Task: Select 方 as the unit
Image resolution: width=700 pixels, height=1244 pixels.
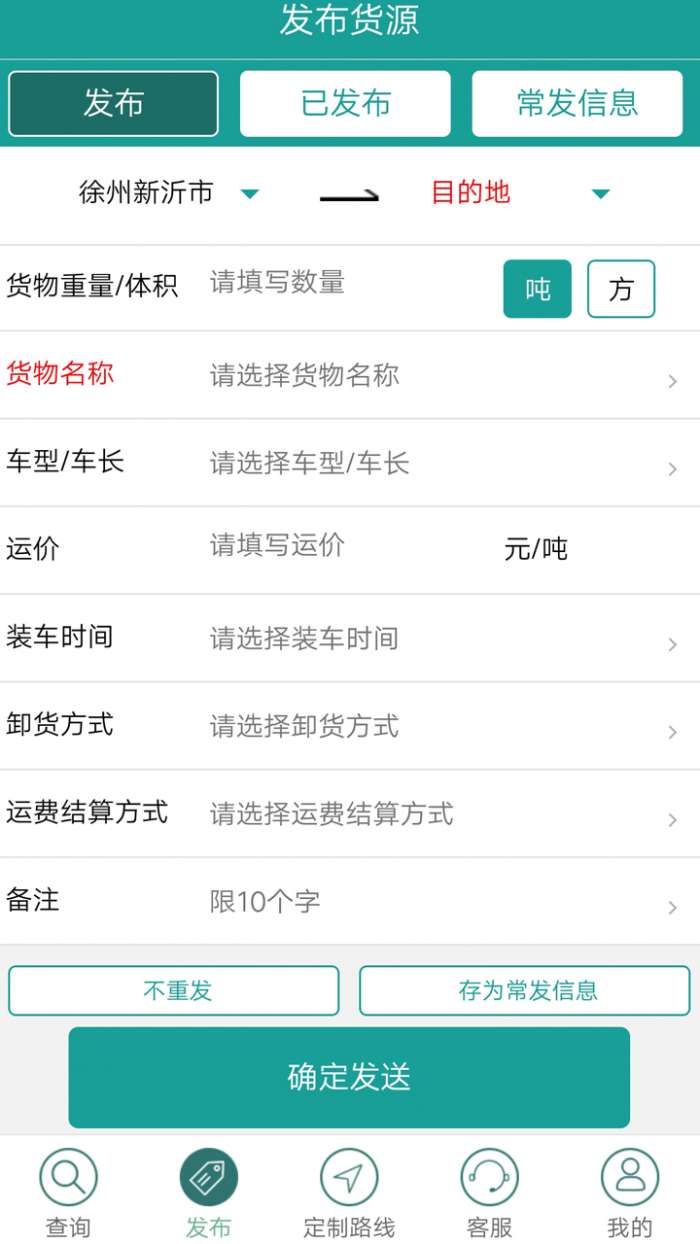Action: 621,289
